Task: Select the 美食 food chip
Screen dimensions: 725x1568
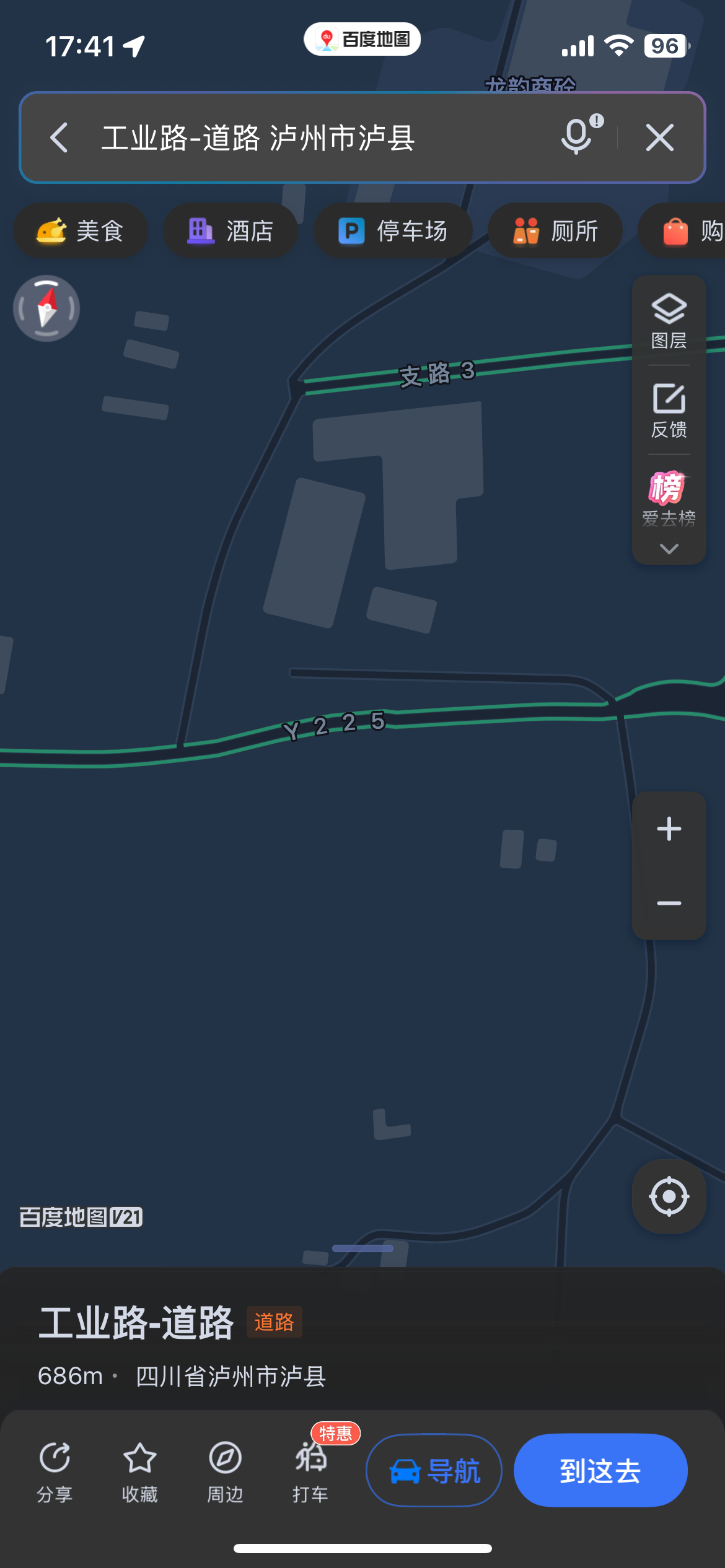Action: coord(81,231)
